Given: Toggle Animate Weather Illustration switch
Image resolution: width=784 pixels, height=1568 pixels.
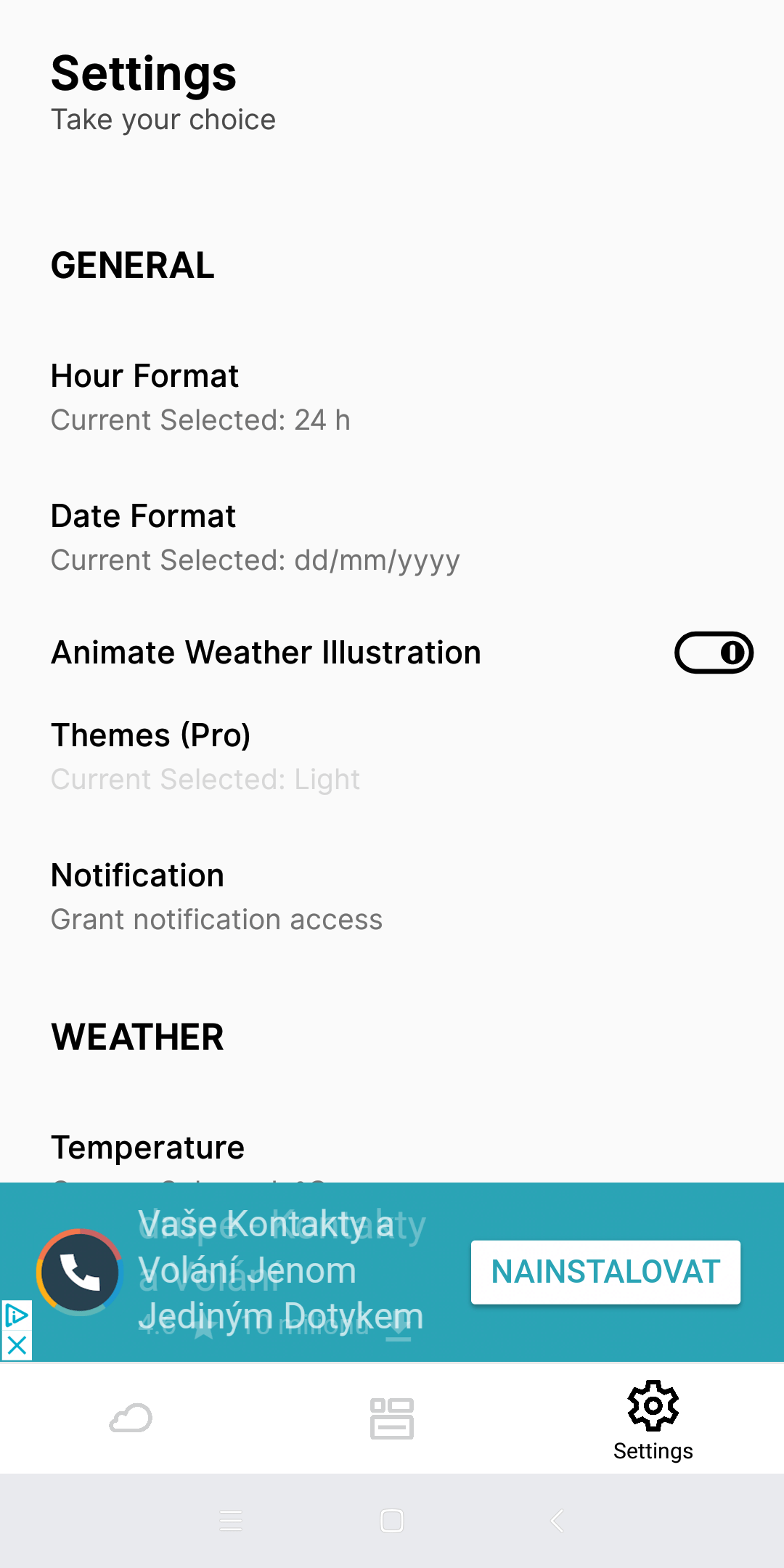Looking at the screenshot, I should [x=714, y=653].
